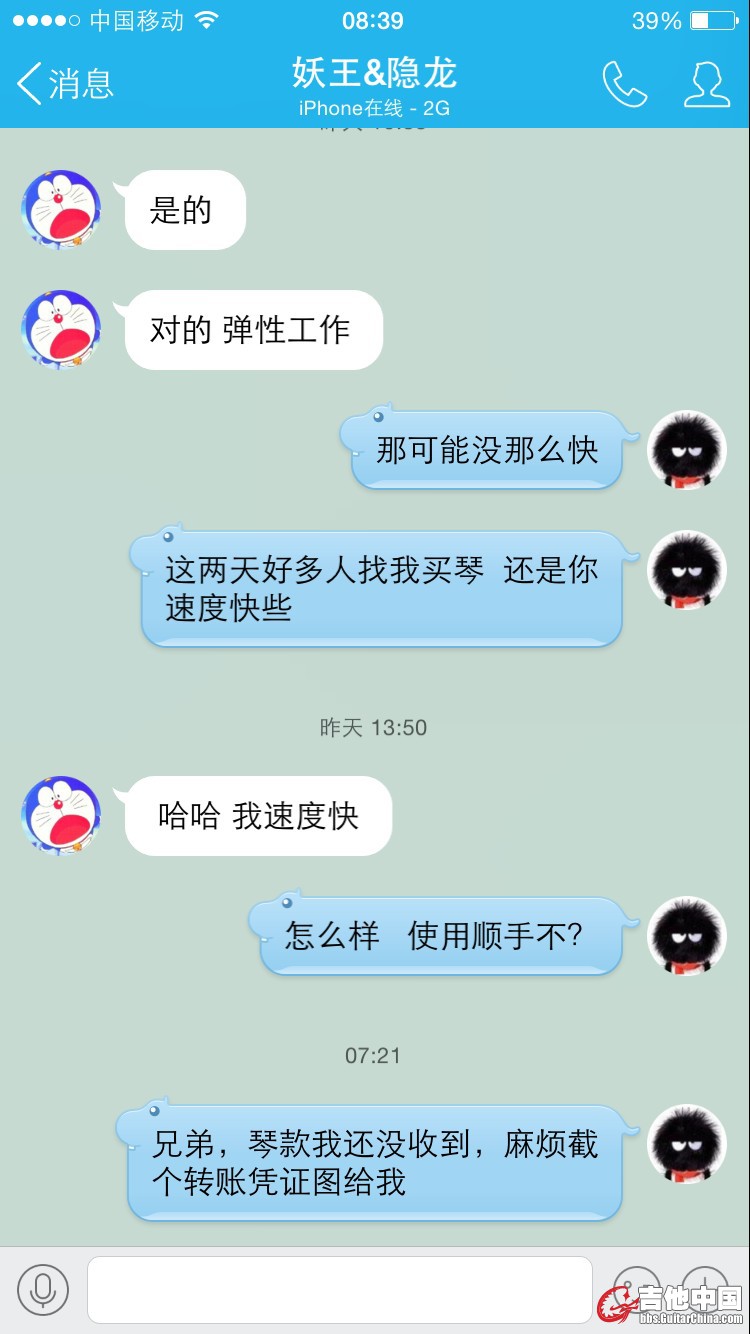Open Doraemon avatar beside 是的
Viewport: 750px width, 1334px height.
61,210
